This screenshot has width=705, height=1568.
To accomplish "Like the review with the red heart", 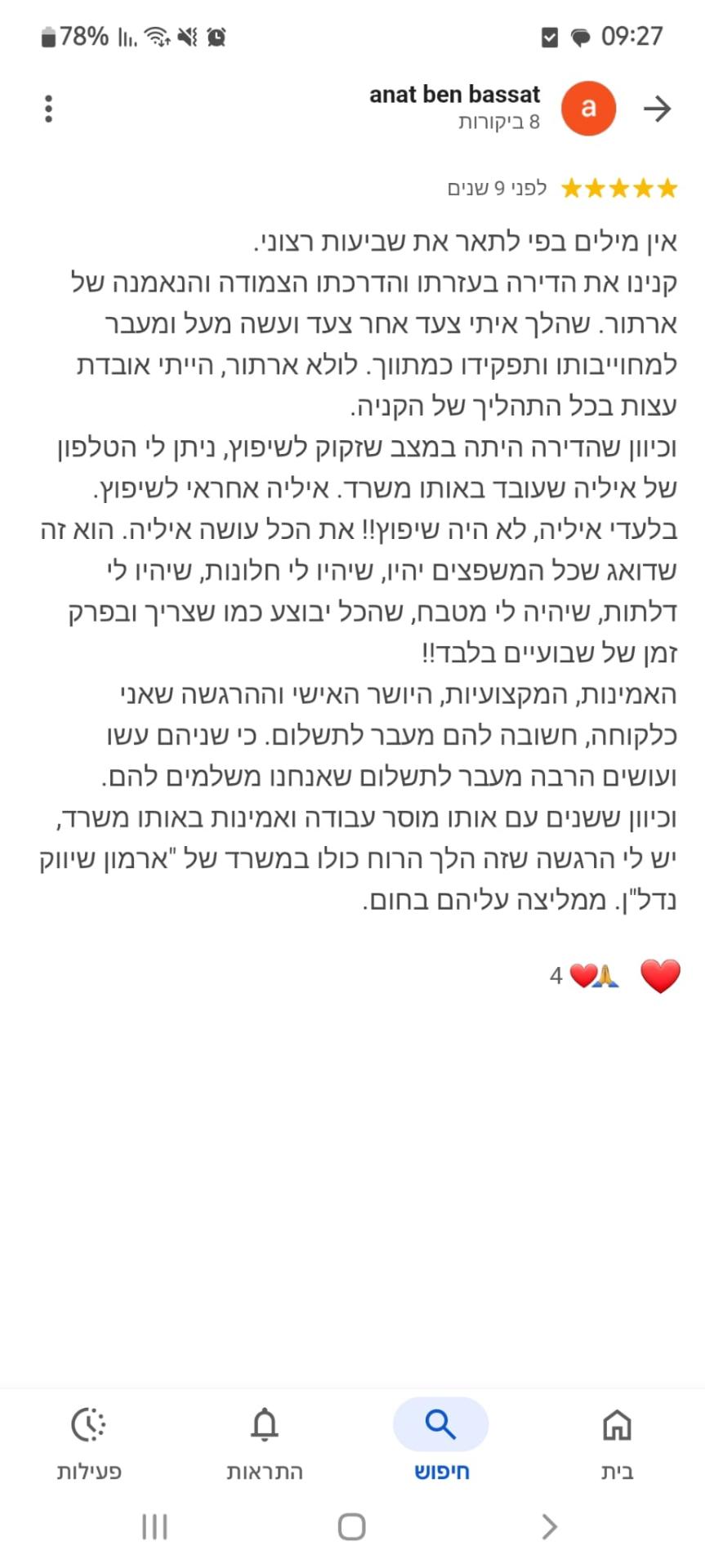I will [660, 975].
